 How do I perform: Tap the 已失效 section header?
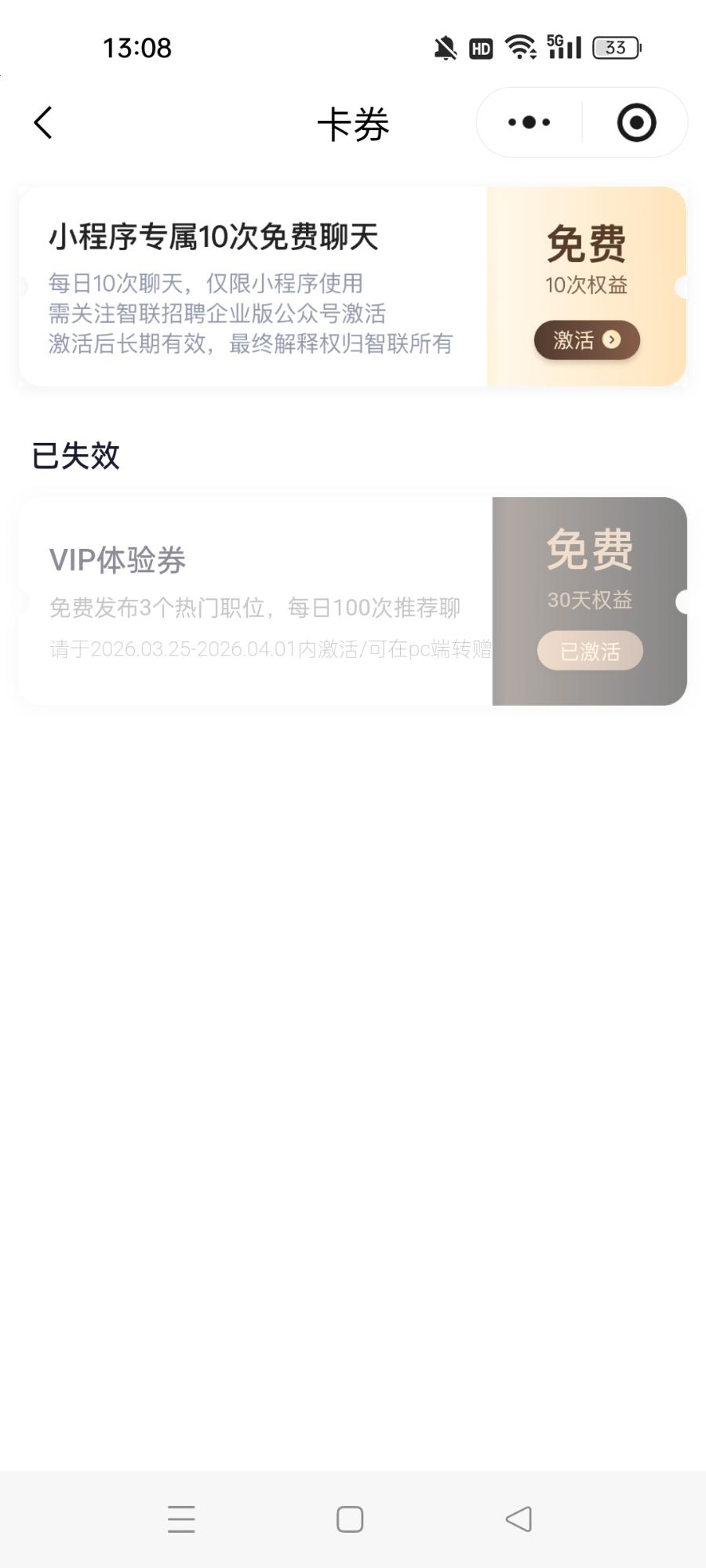pyautogui.click(x=75, y=455)
